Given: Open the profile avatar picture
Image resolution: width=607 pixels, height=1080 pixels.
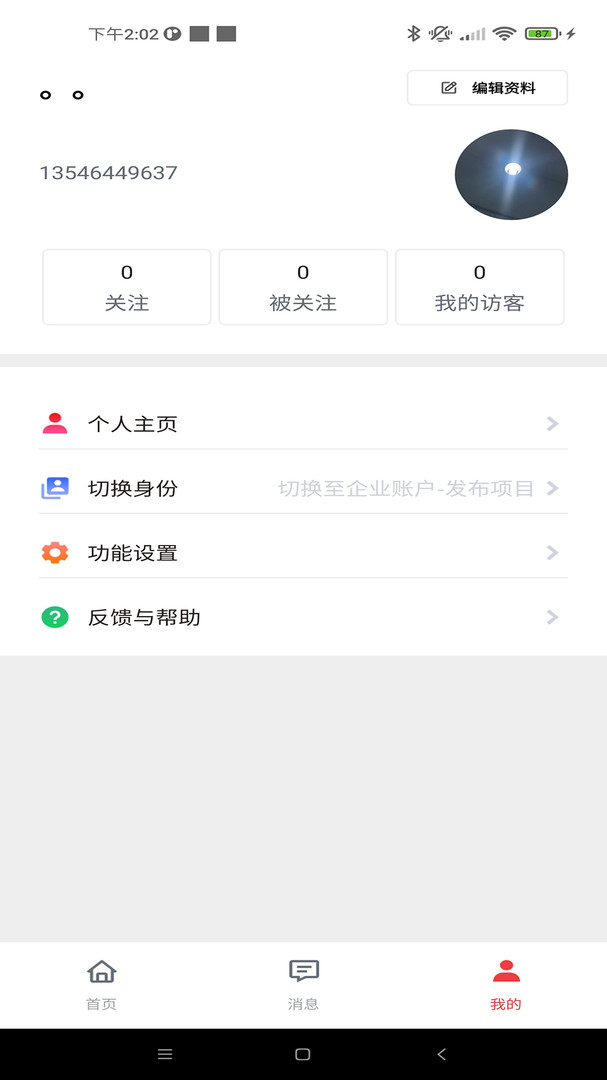Looking at the screenshot, I should click(x=511, y=174).
